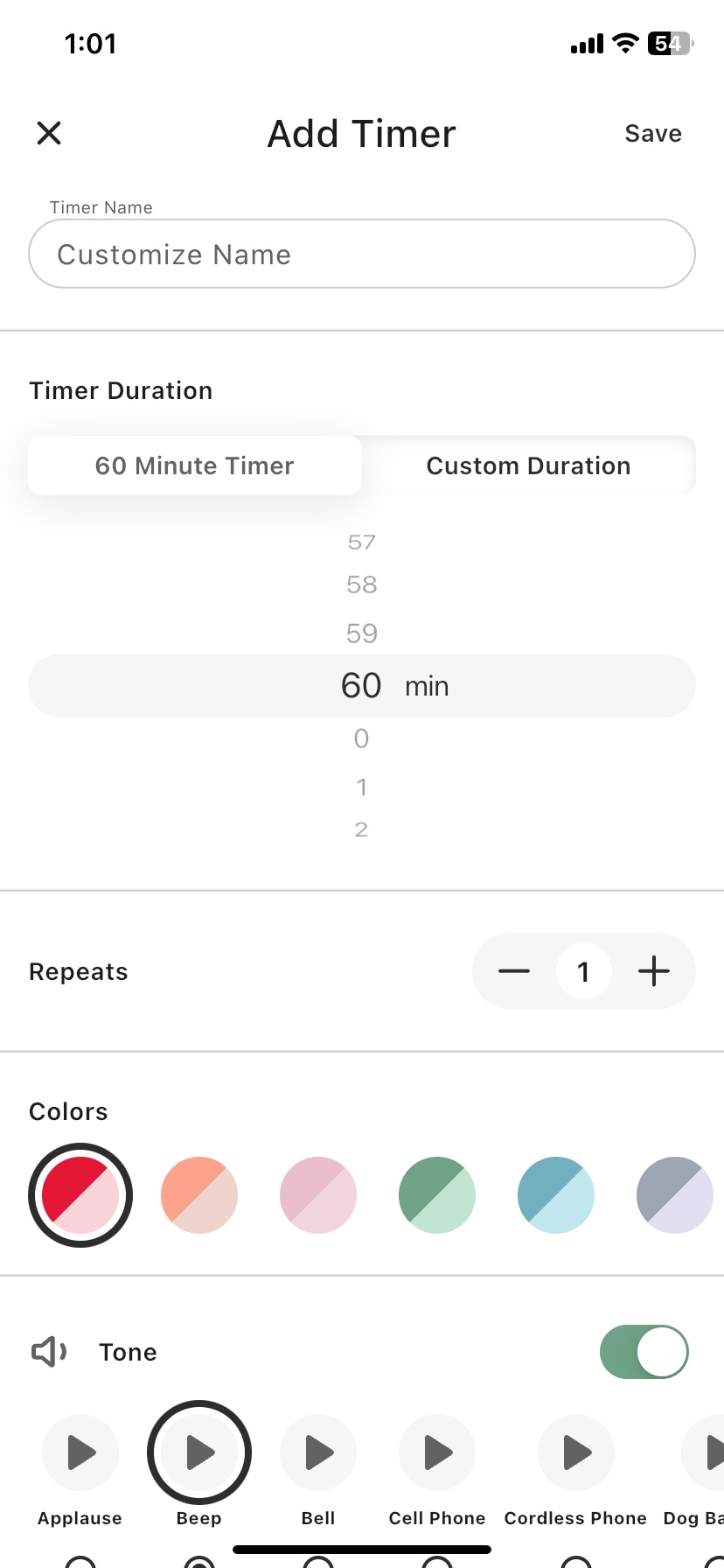Choose the orange color swatch
The height and width of the screenshot is (1568, 724).
pyautogui.click(x=199, y=1195)
